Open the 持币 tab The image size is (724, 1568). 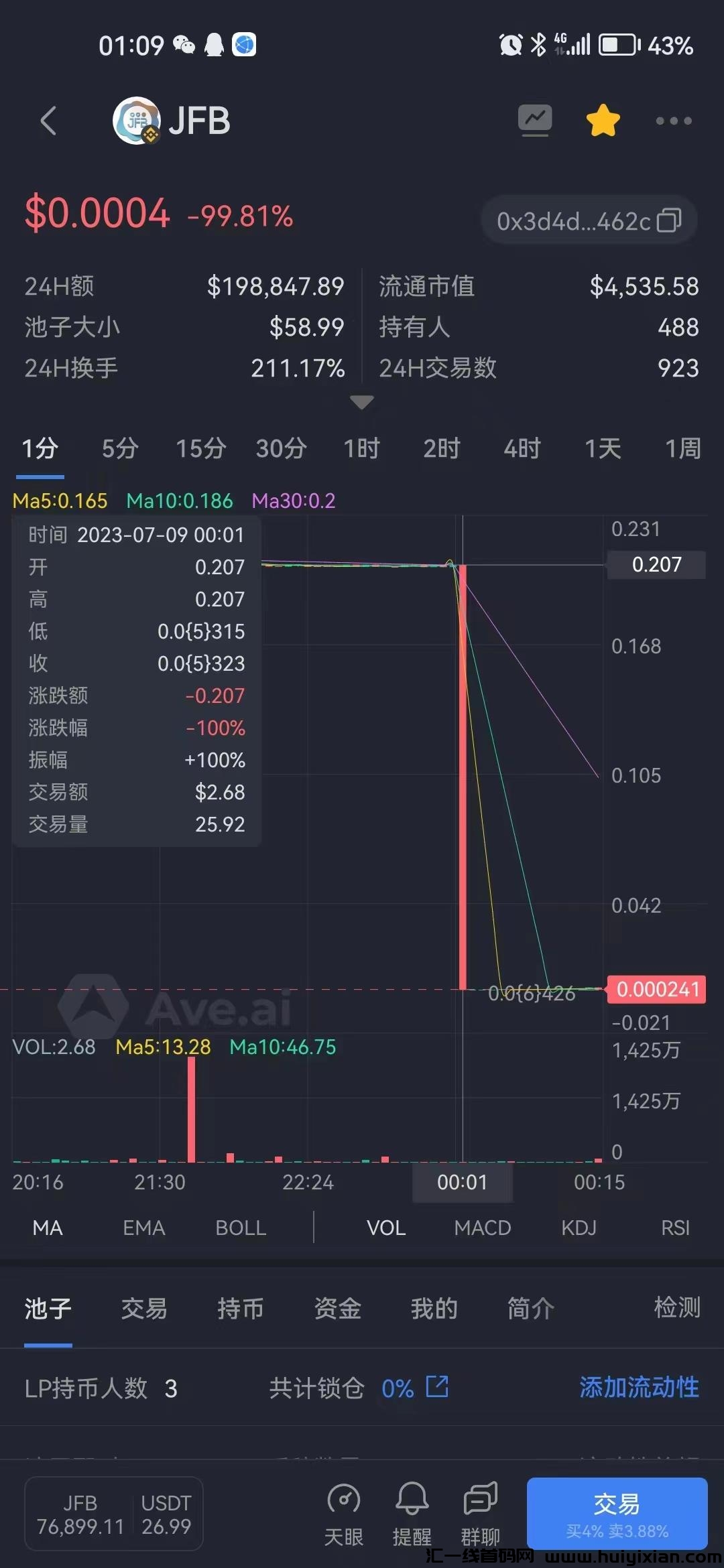(x=241, y=1308)
